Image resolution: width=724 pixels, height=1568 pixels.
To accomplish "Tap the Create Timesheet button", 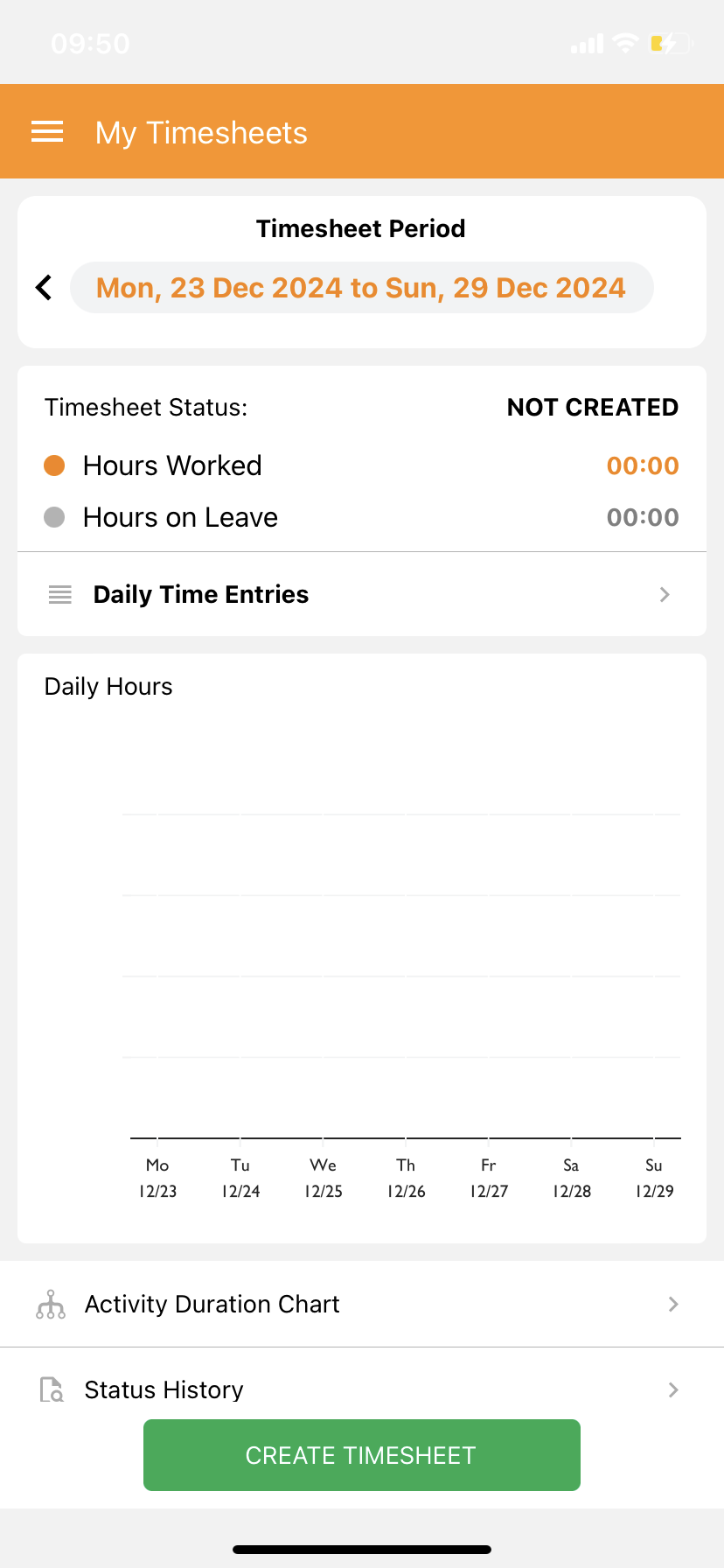I will 361,1455.
